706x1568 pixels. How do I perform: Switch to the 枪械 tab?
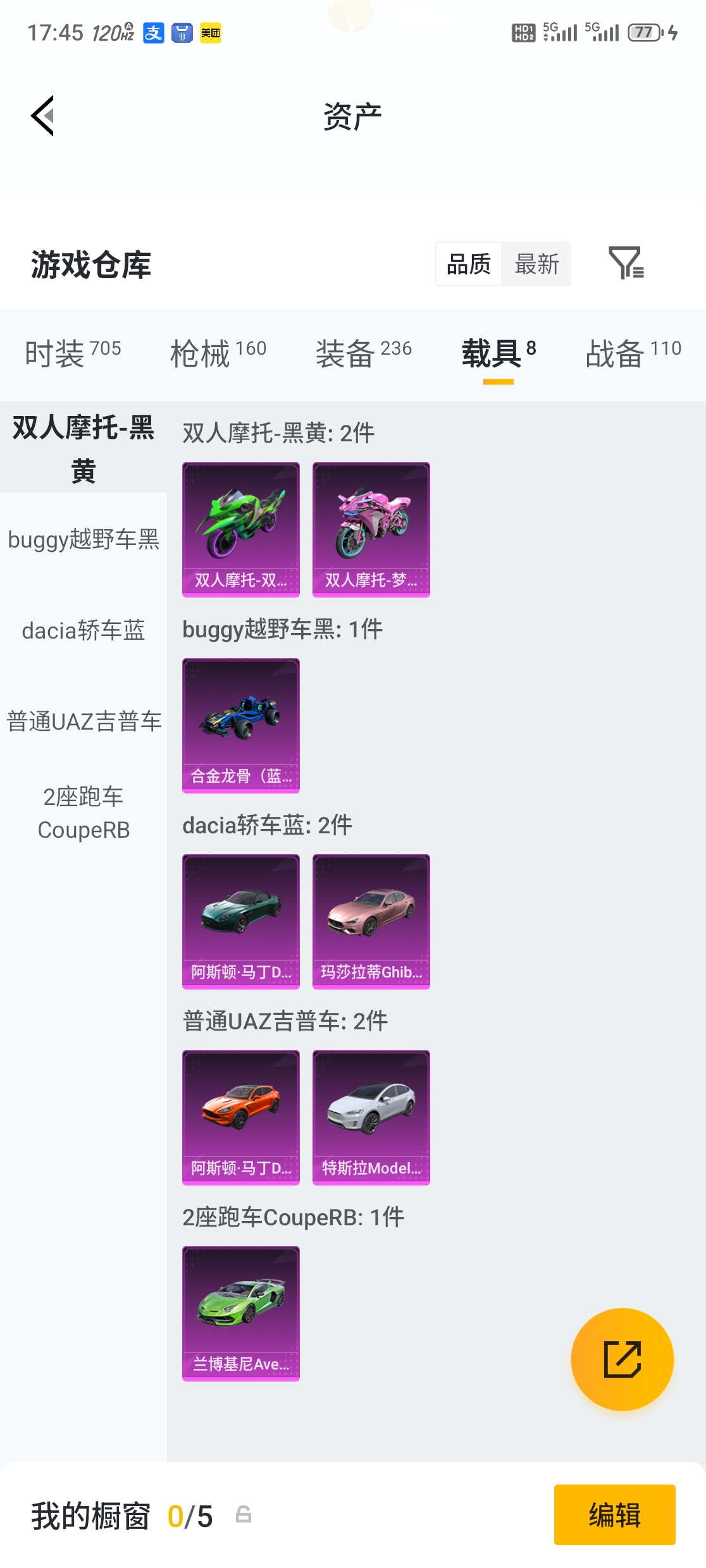point(218,352)
